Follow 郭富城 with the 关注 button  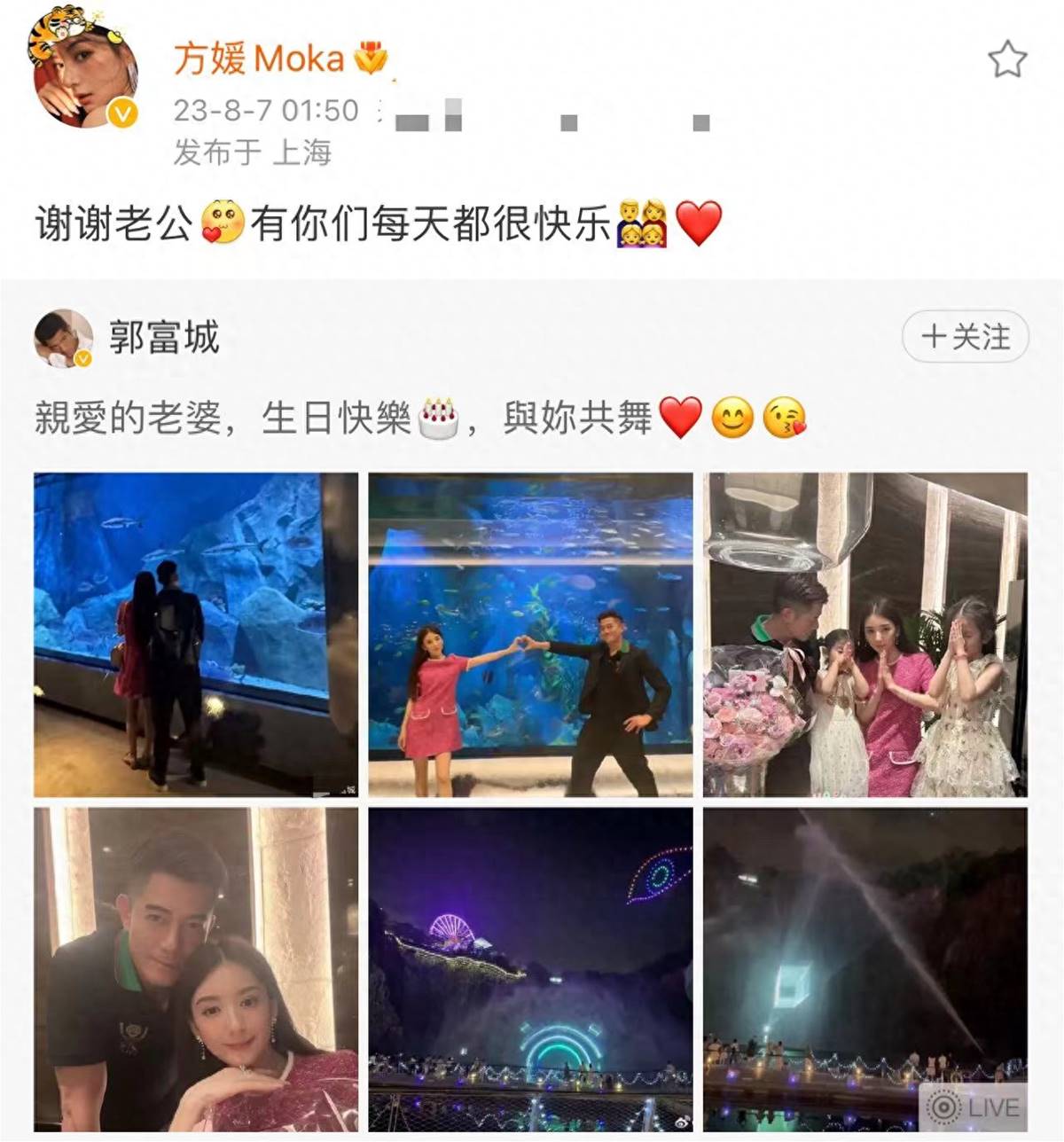(x=965, y=337)
